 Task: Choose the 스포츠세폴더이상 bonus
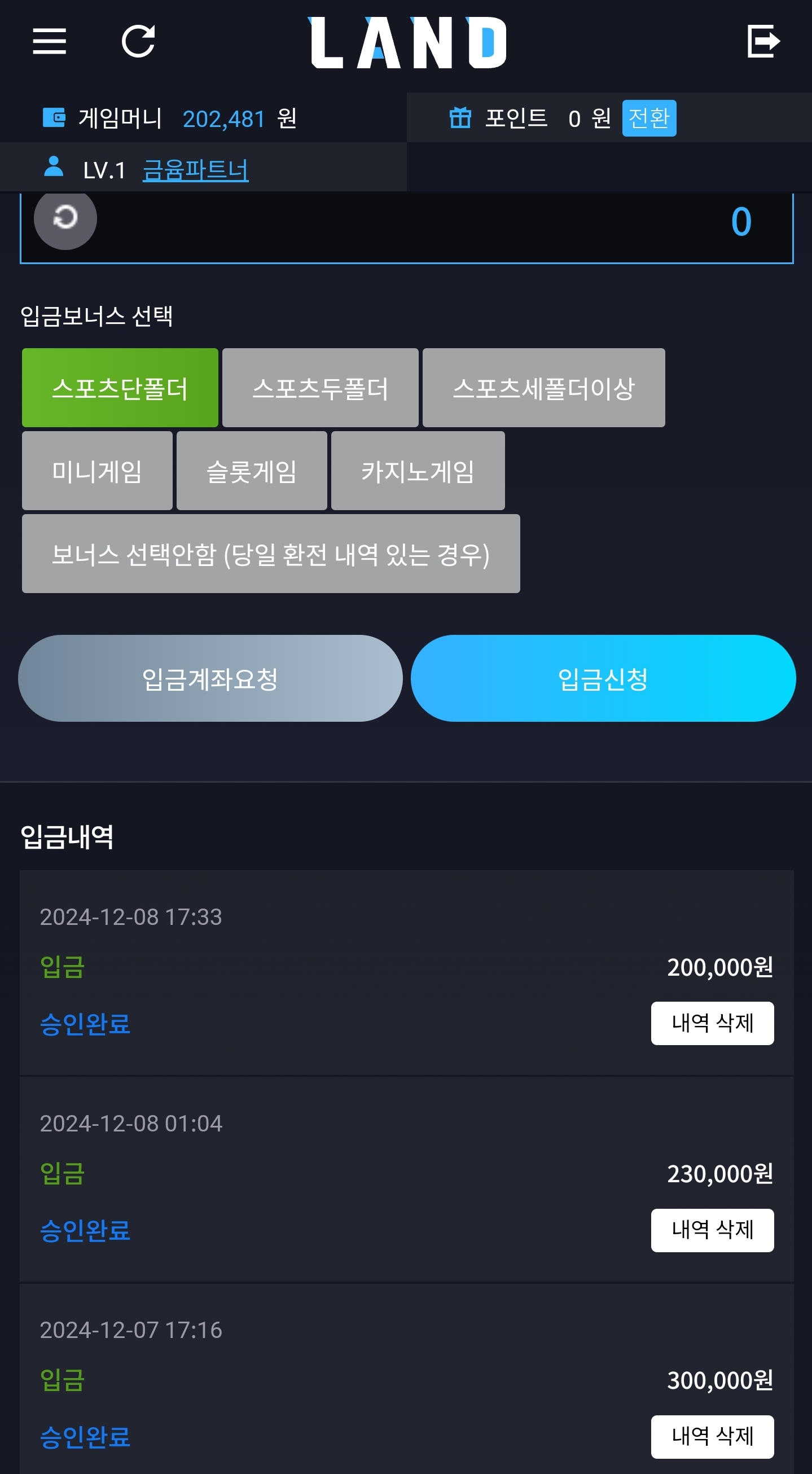pyautogui.click(x=543, y=388)
